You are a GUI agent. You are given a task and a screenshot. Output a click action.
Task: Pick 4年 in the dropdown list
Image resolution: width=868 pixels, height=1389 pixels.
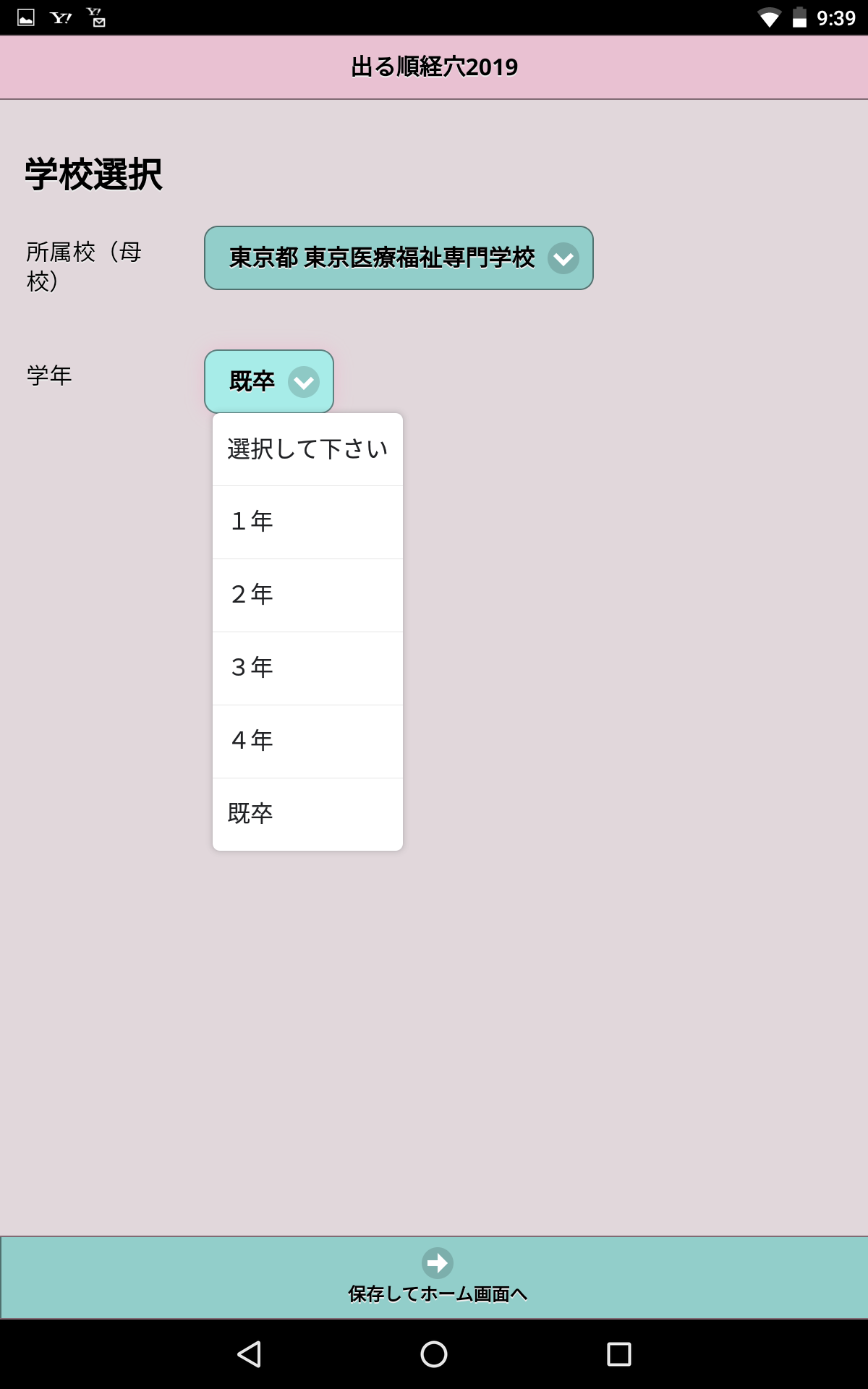pos(307,742)
